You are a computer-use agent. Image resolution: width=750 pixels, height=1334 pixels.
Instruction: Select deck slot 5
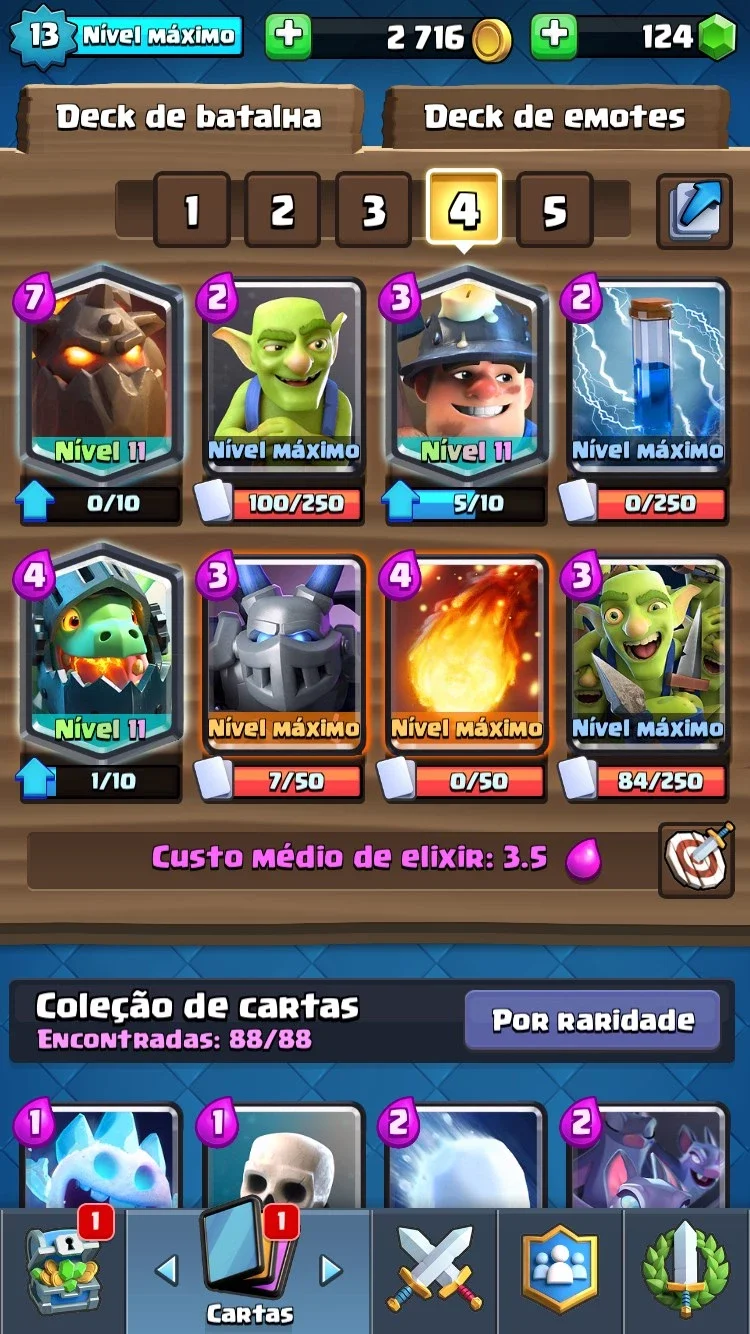[x=555, y=210]
